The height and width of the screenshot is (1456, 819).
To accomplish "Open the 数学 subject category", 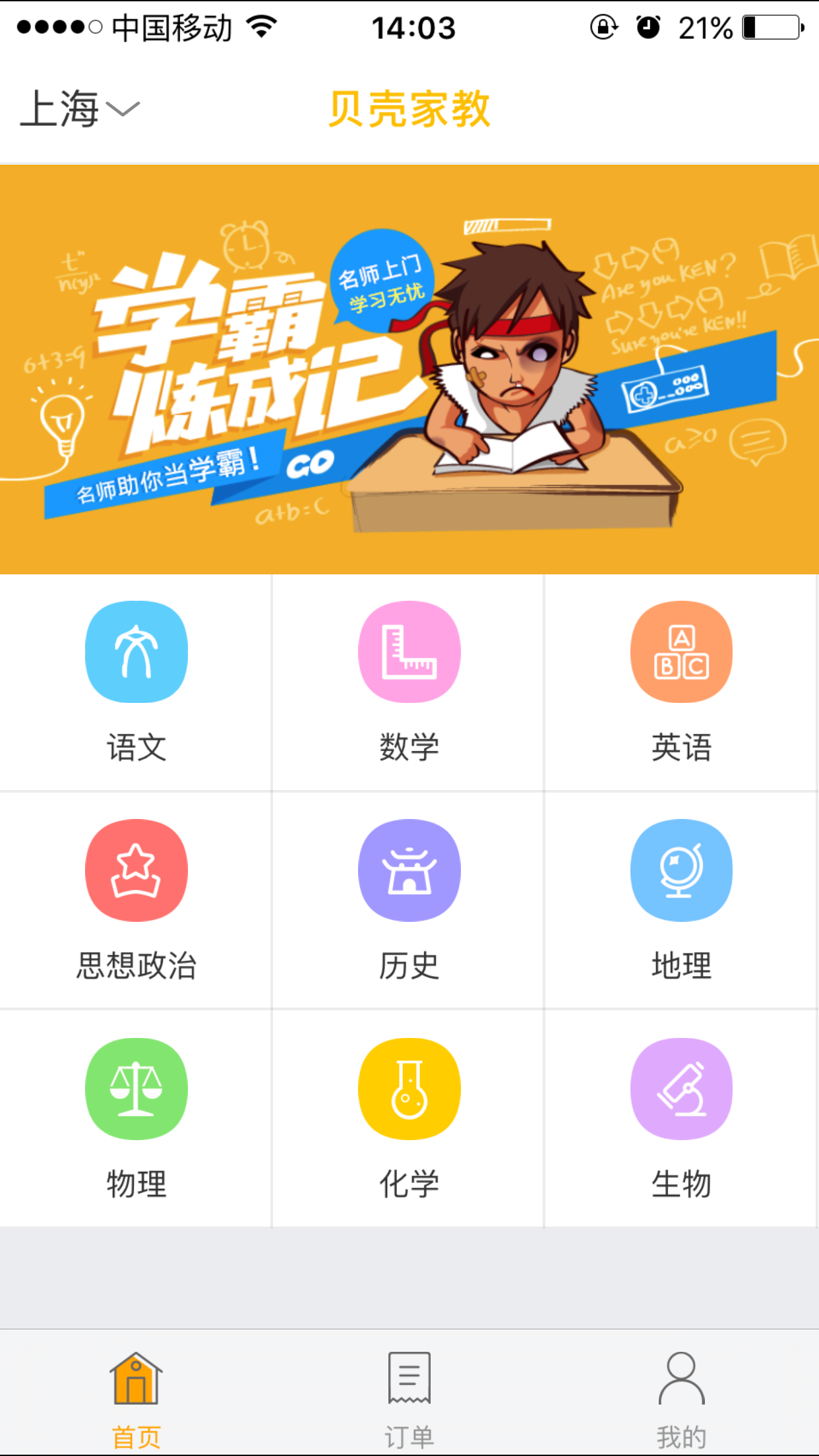I will tap(409, 682).
